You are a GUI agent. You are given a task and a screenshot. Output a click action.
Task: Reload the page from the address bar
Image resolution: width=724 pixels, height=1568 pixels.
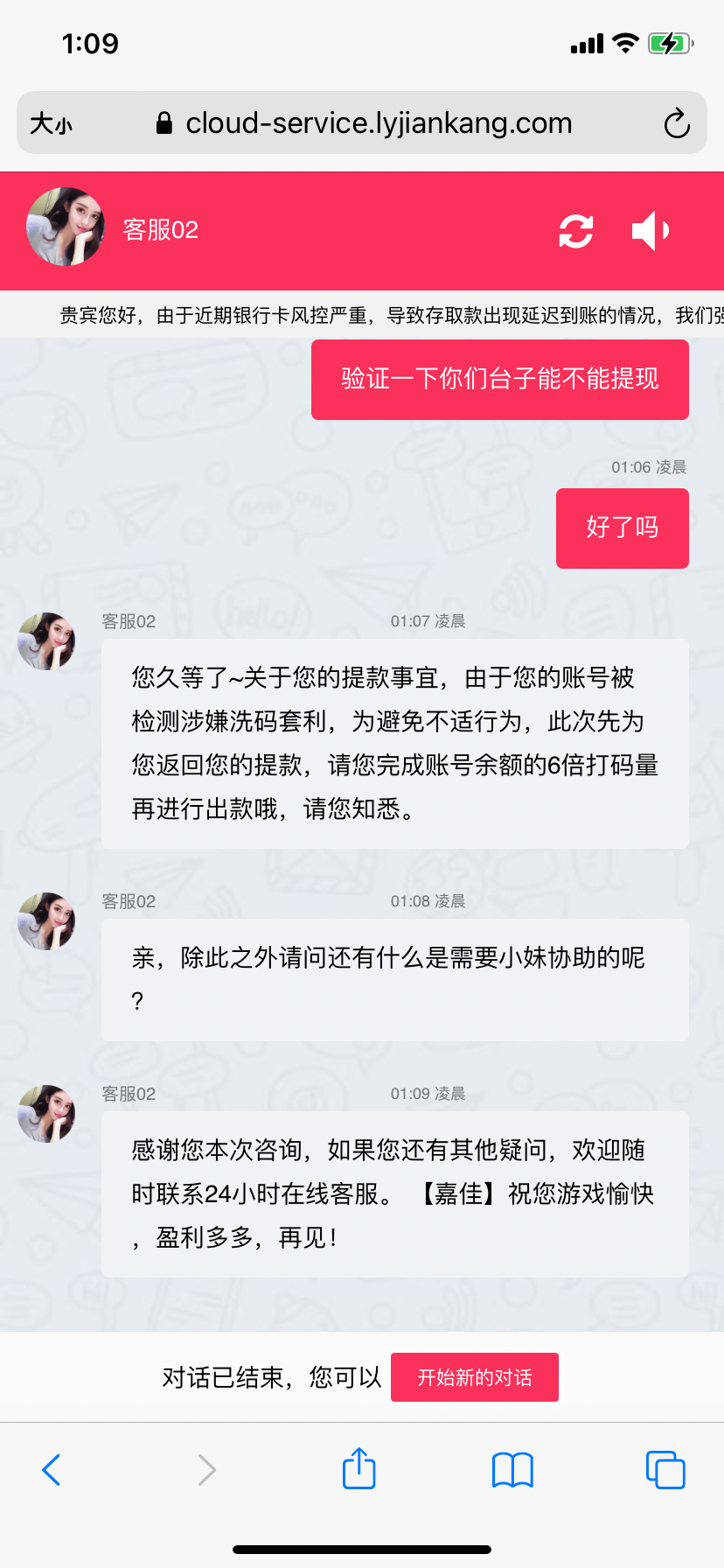tap(677, 123)
